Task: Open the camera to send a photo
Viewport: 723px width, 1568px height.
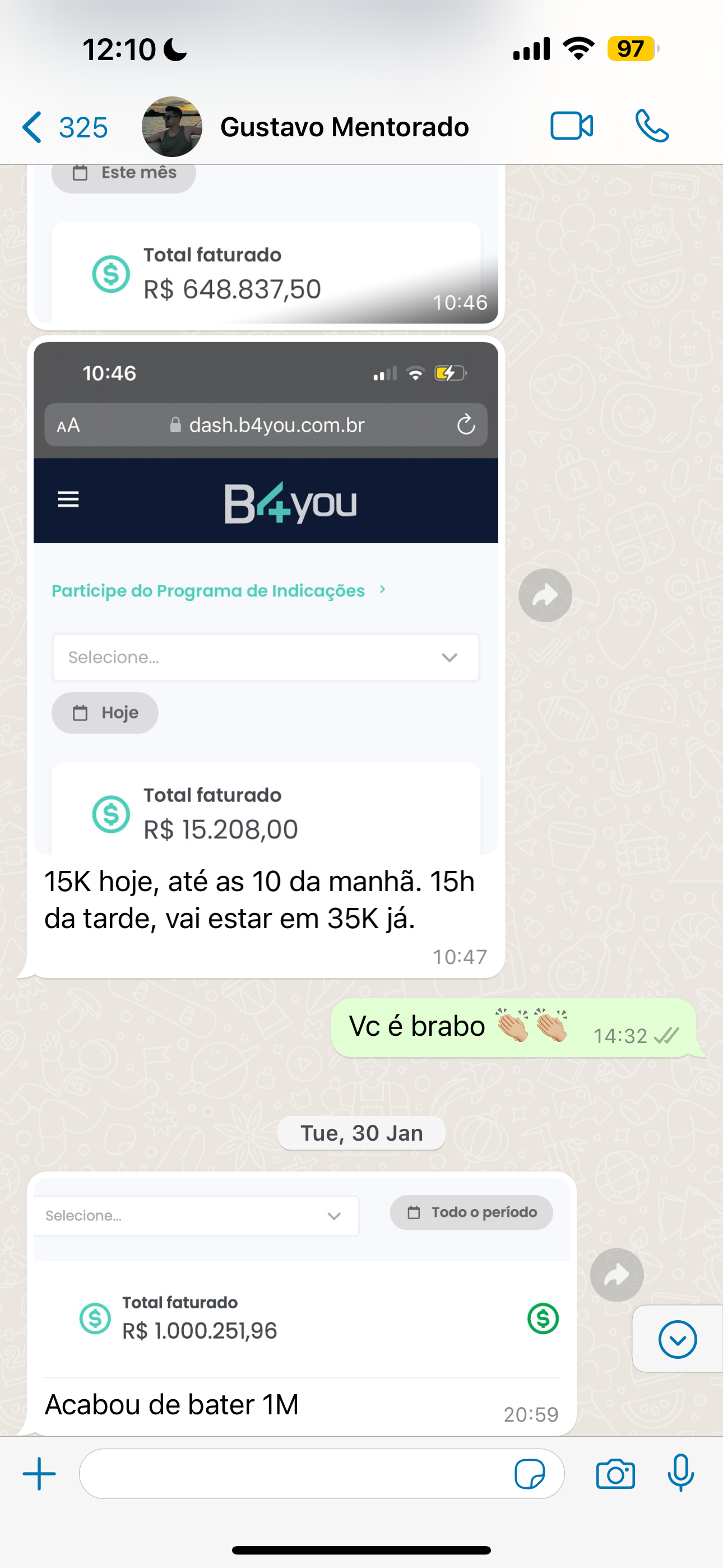Action: click(x=615, y=1474)
